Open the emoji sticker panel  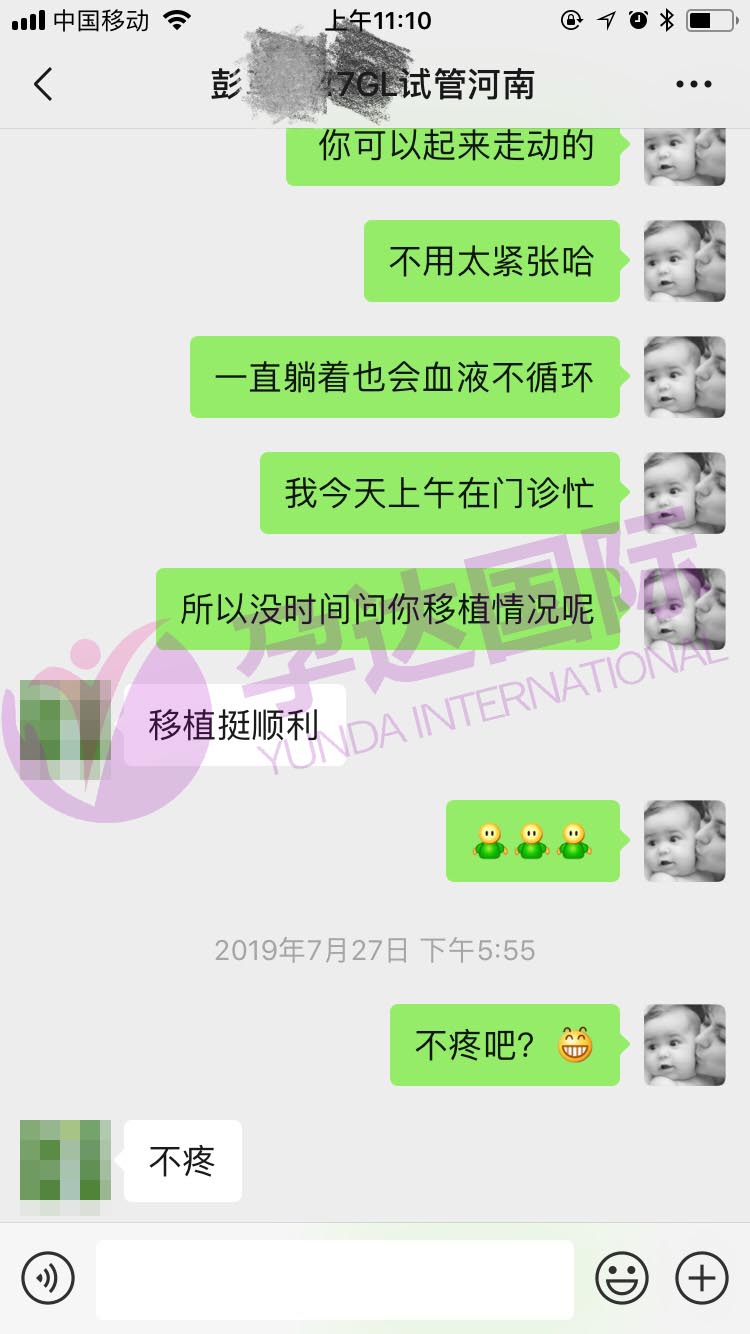622,1278
